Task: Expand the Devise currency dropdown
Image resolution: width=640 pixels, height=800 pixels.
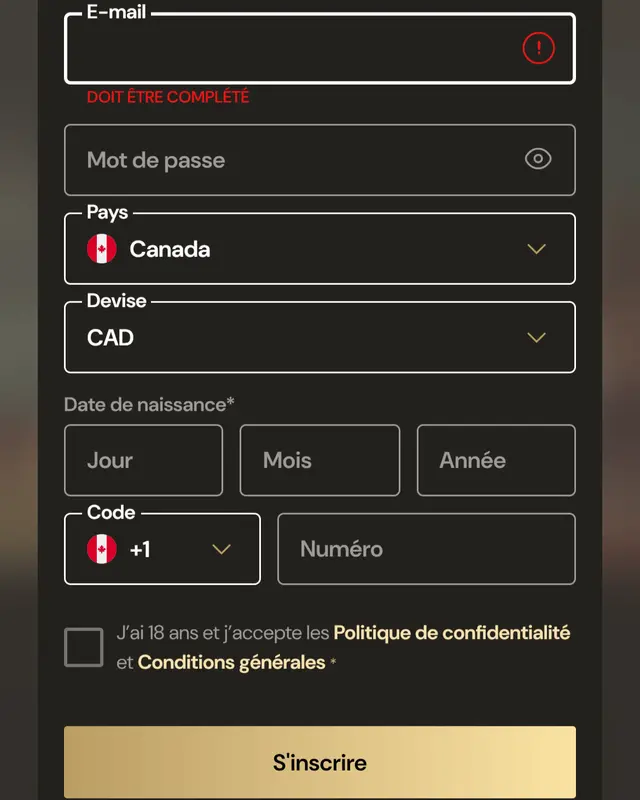Action: point(320,338)
